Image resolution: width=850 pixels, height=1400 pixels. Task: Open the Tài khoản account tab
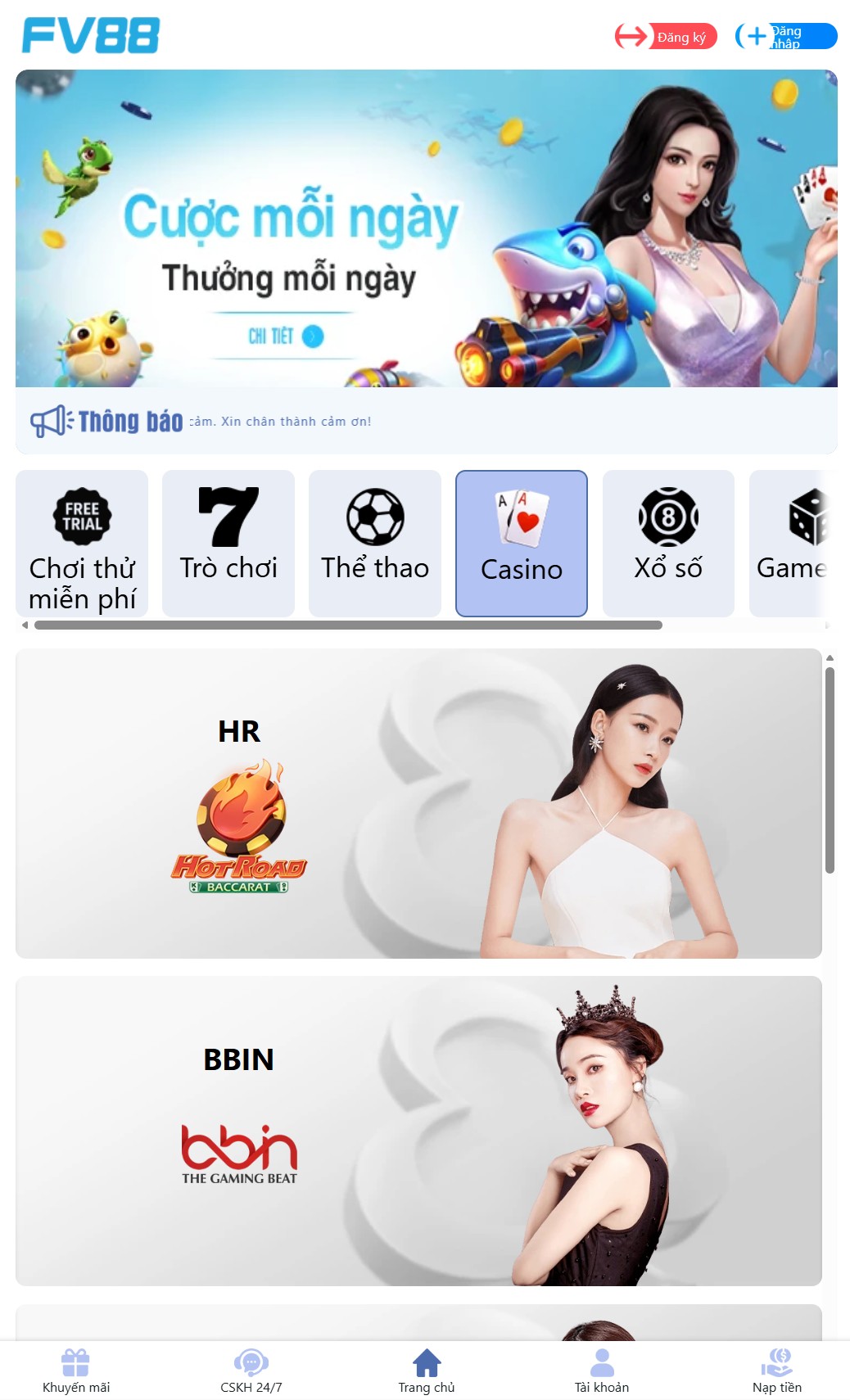pos(602,1371)
